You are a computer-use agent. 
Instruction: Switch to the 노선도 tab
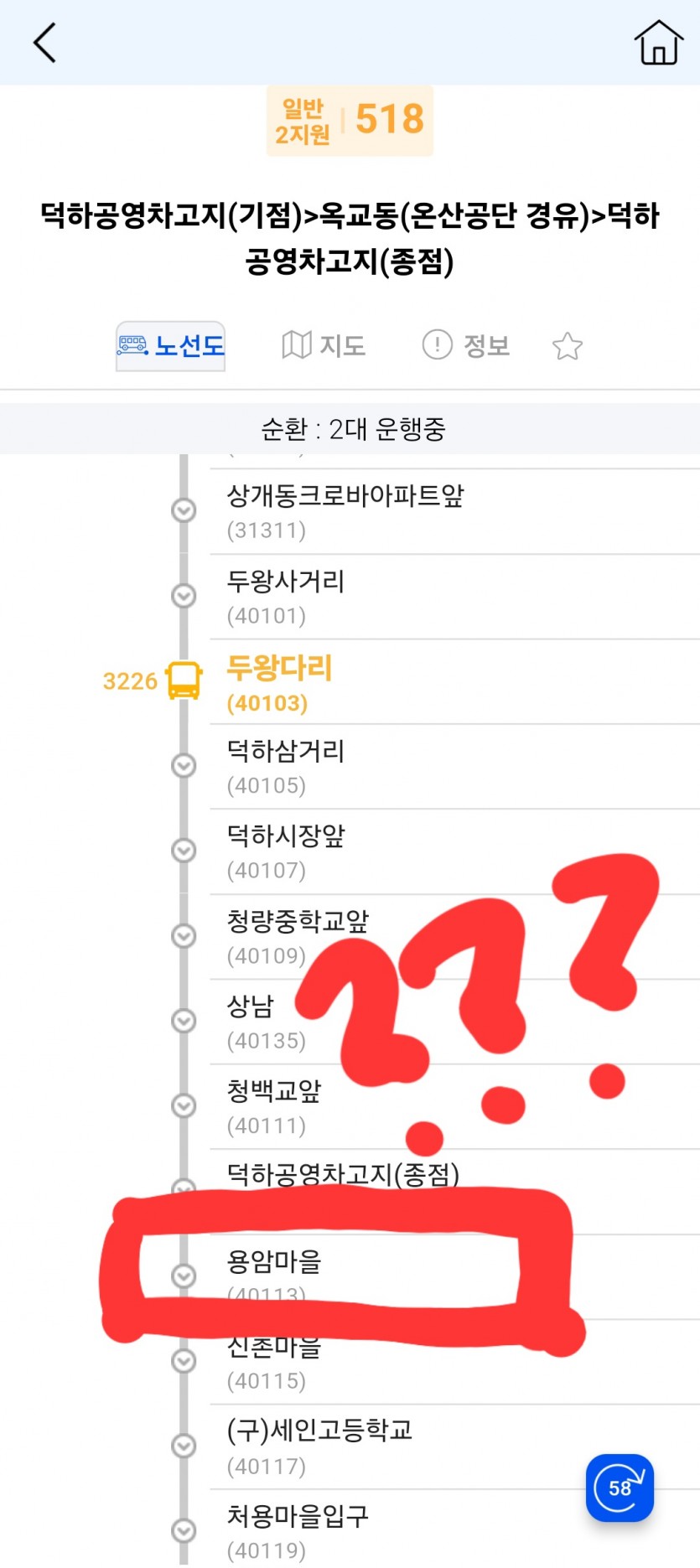[171, 345]
